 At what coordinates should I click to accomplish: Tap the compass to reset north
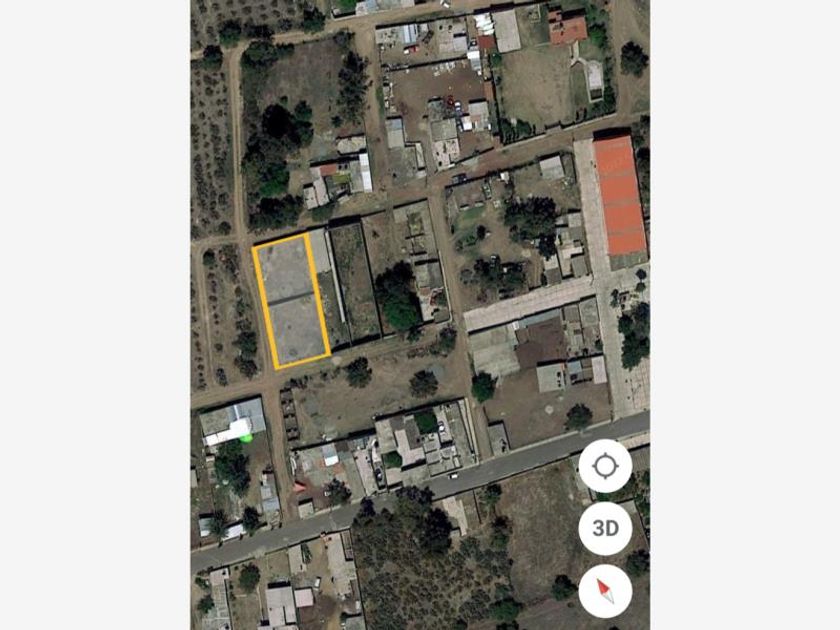(605, 591)
